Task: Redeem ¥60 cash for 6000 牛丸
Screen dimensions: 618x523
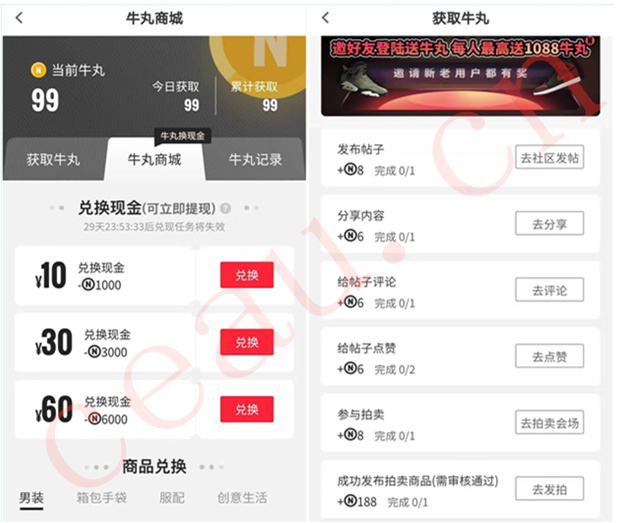Action: (x=246, y=409)
